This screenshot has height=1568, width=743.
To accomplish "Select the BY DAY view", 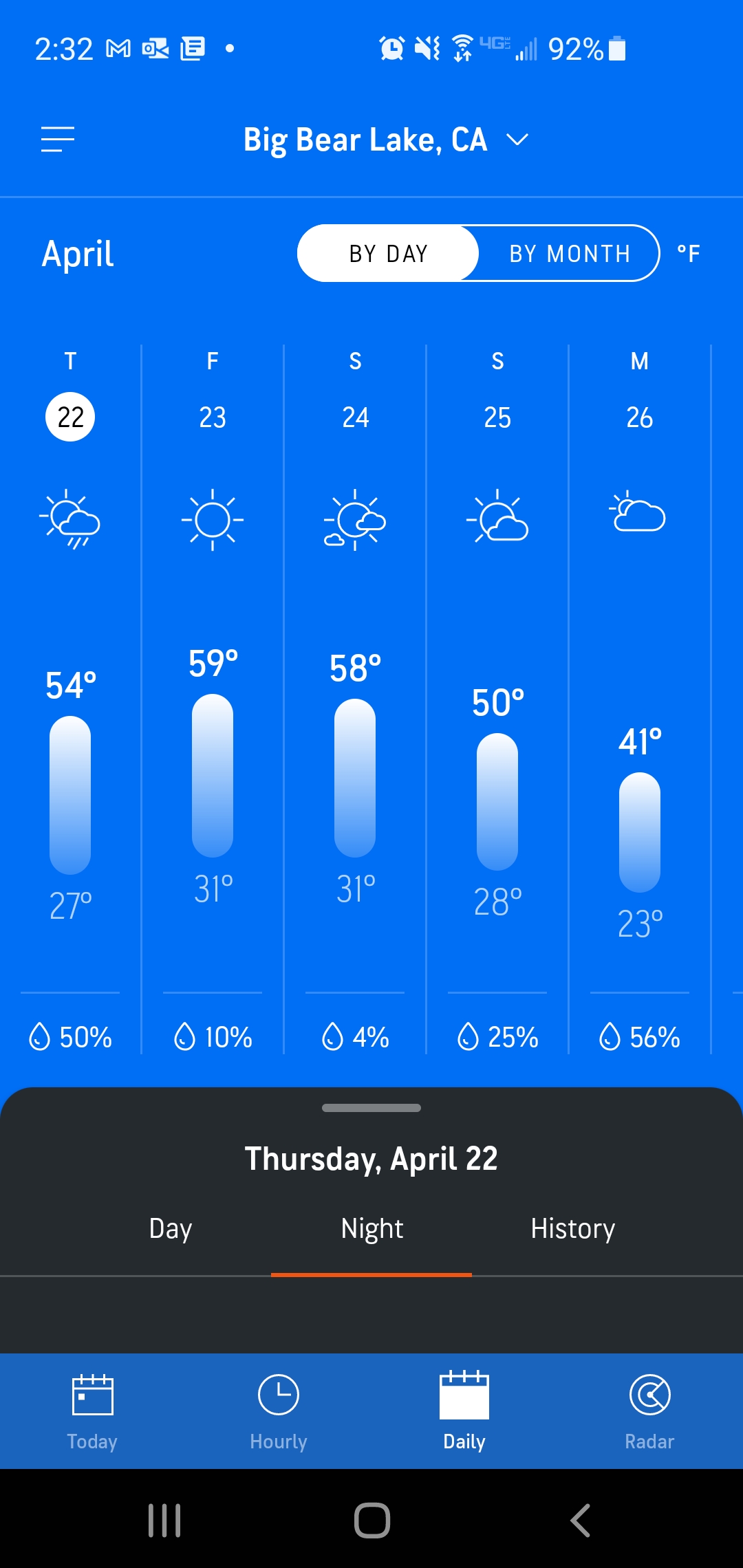I will point(389,254).
